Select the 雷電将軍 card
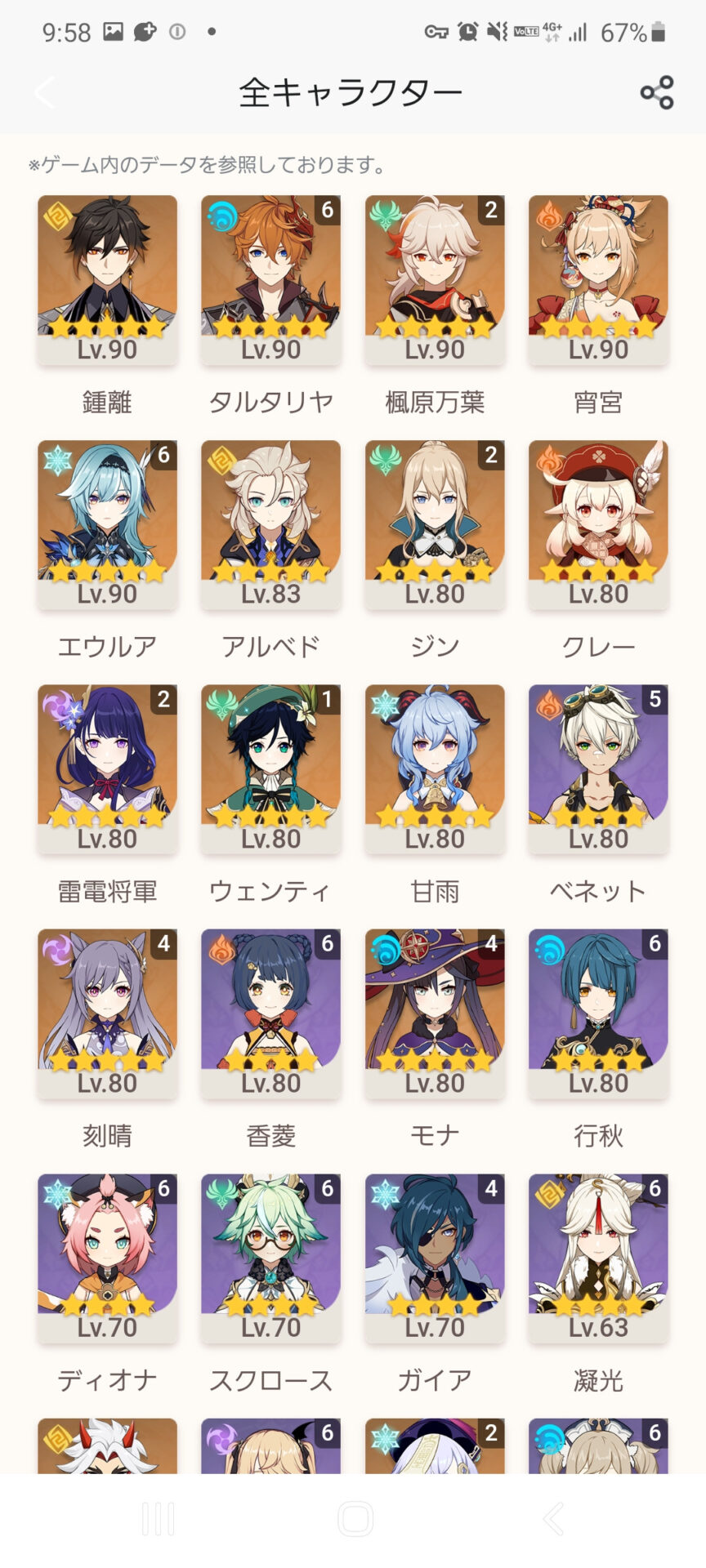The image size is (706, 1568). coord(107,768)
